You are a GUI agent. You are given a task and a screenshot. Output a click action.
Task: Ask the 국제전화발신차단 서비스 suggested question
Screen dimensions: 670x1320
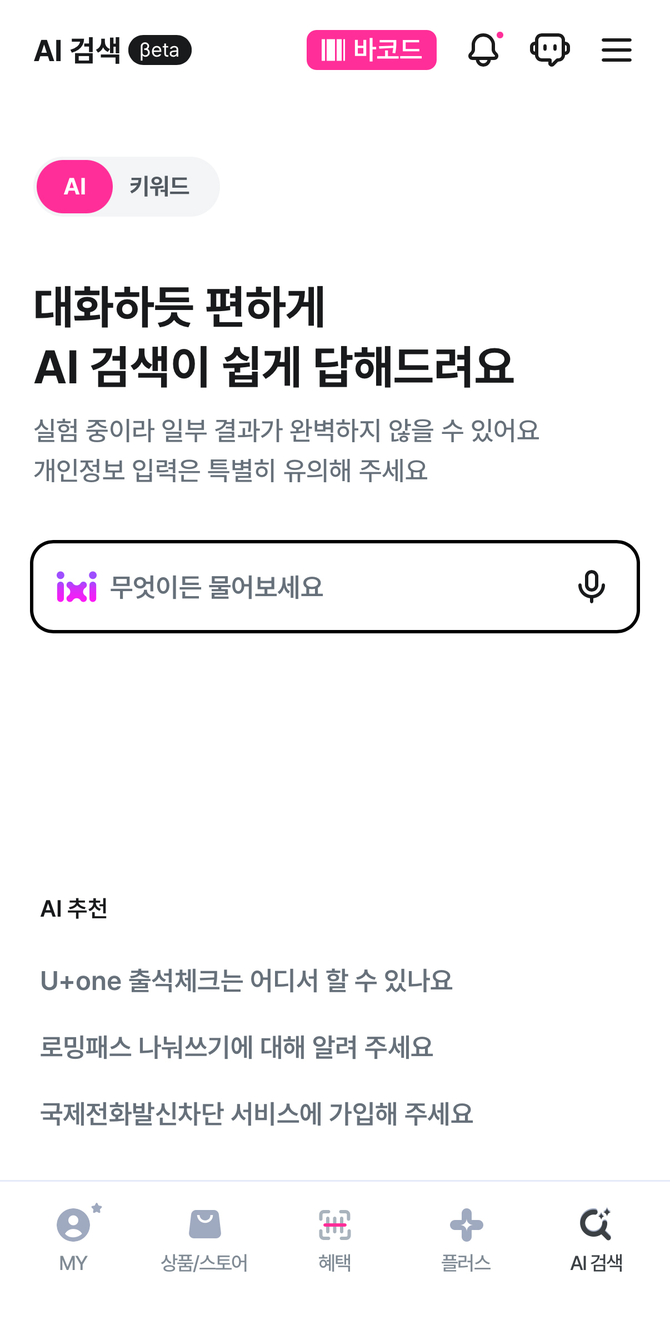coord(256,1113)
